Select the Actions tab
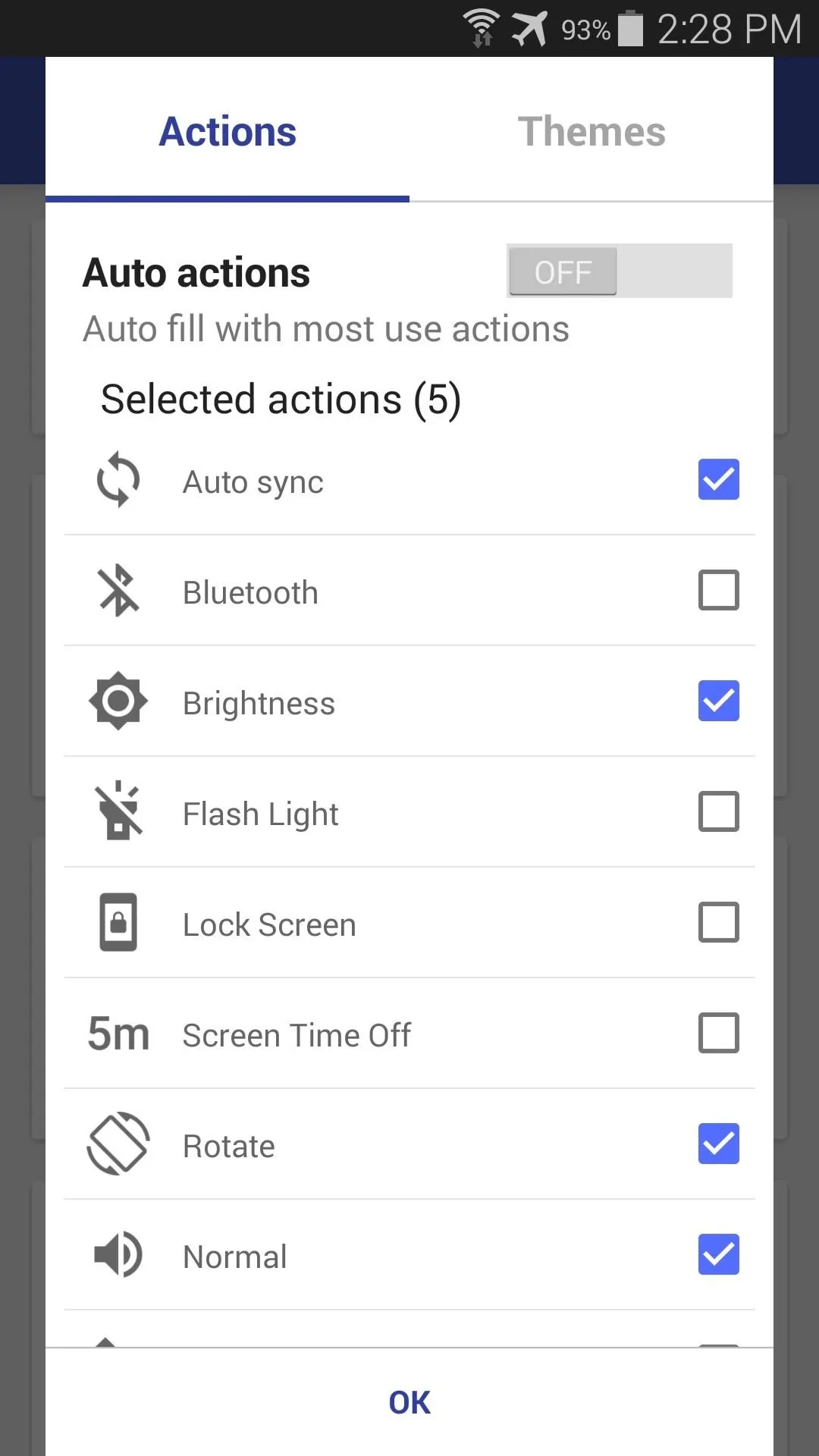819x1456 pixels. [227, 130]
